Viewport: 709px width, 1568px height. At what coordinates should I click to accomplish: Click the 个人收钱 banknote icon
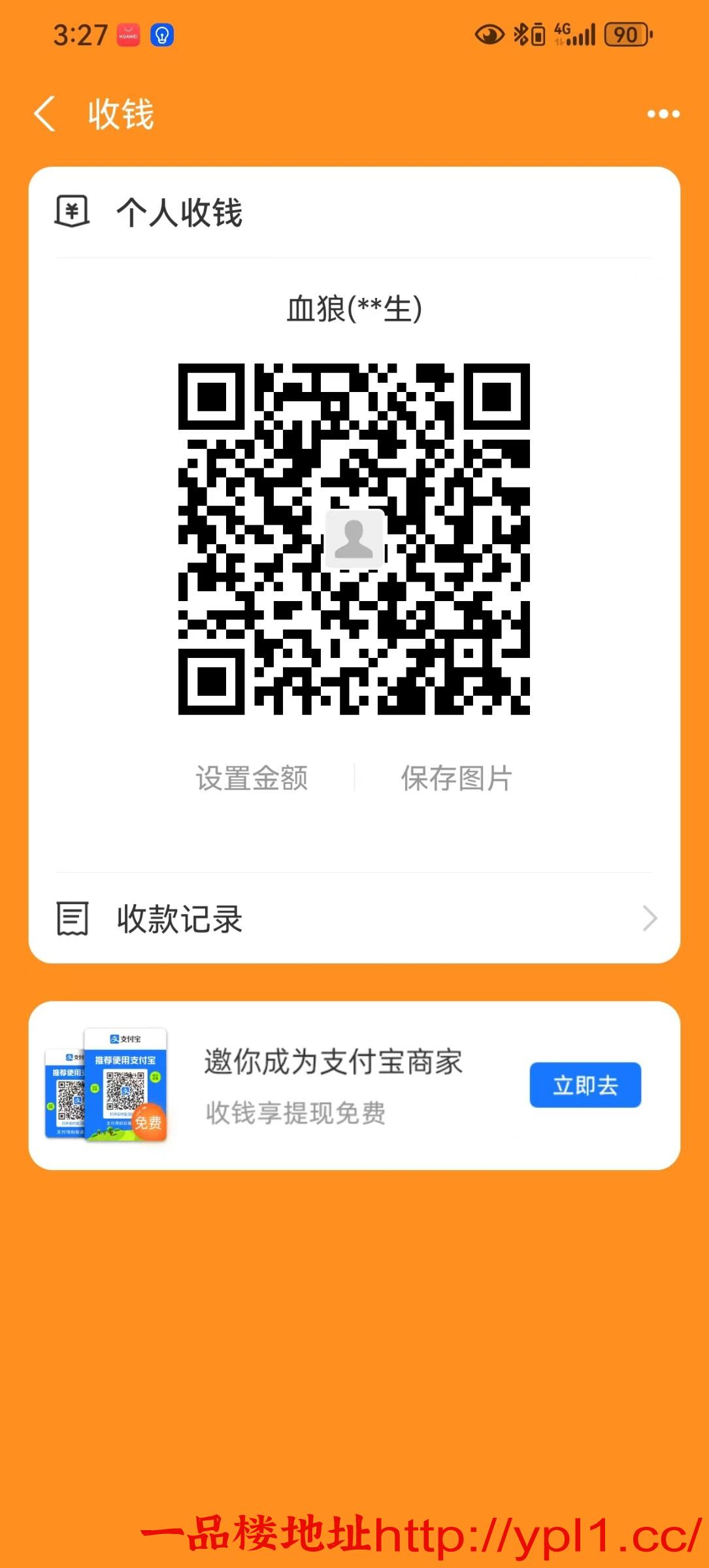pyautogui.click(x=72, y=212)
